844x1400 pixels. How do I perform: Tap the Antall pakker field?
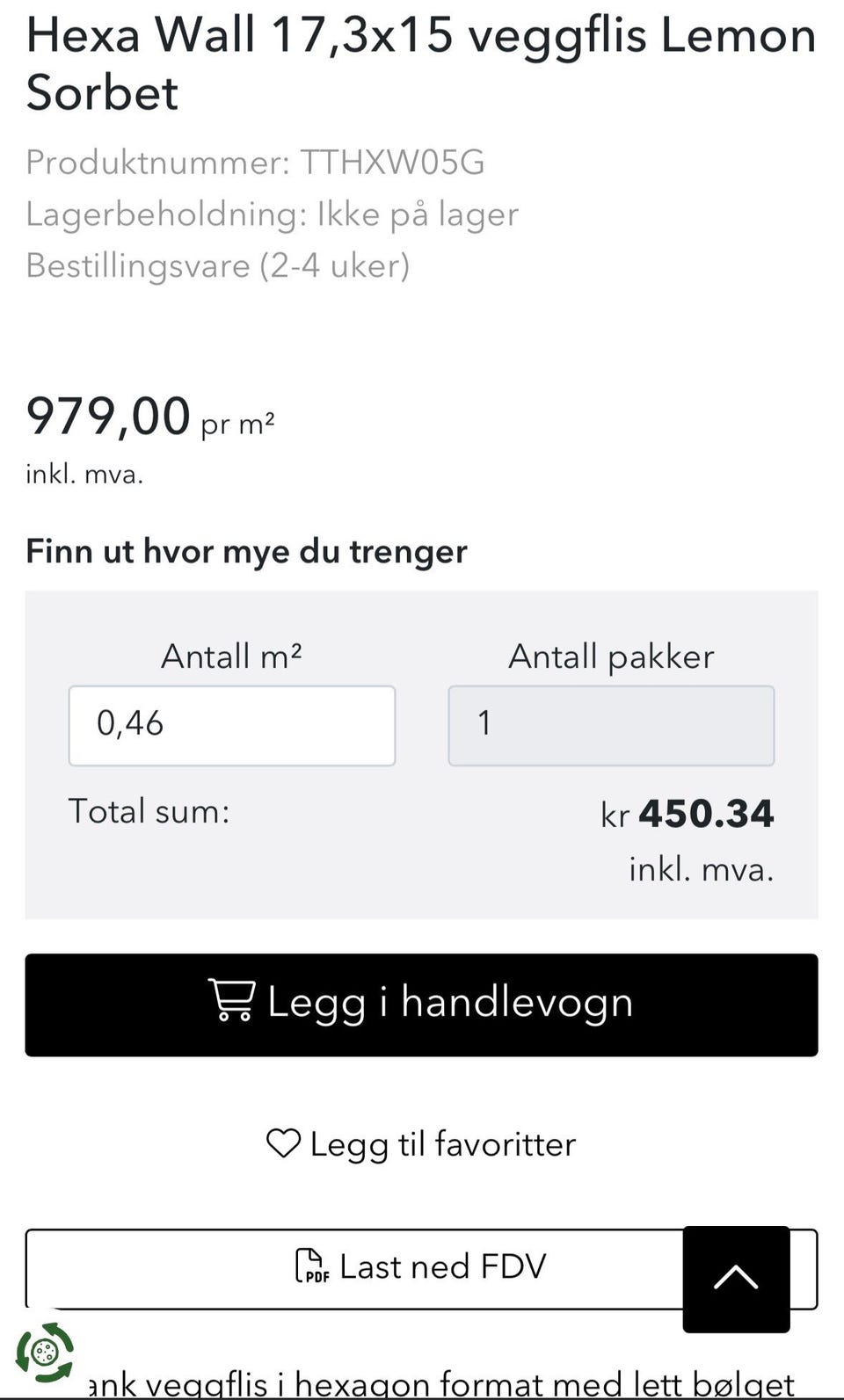(x=611, y=725)
